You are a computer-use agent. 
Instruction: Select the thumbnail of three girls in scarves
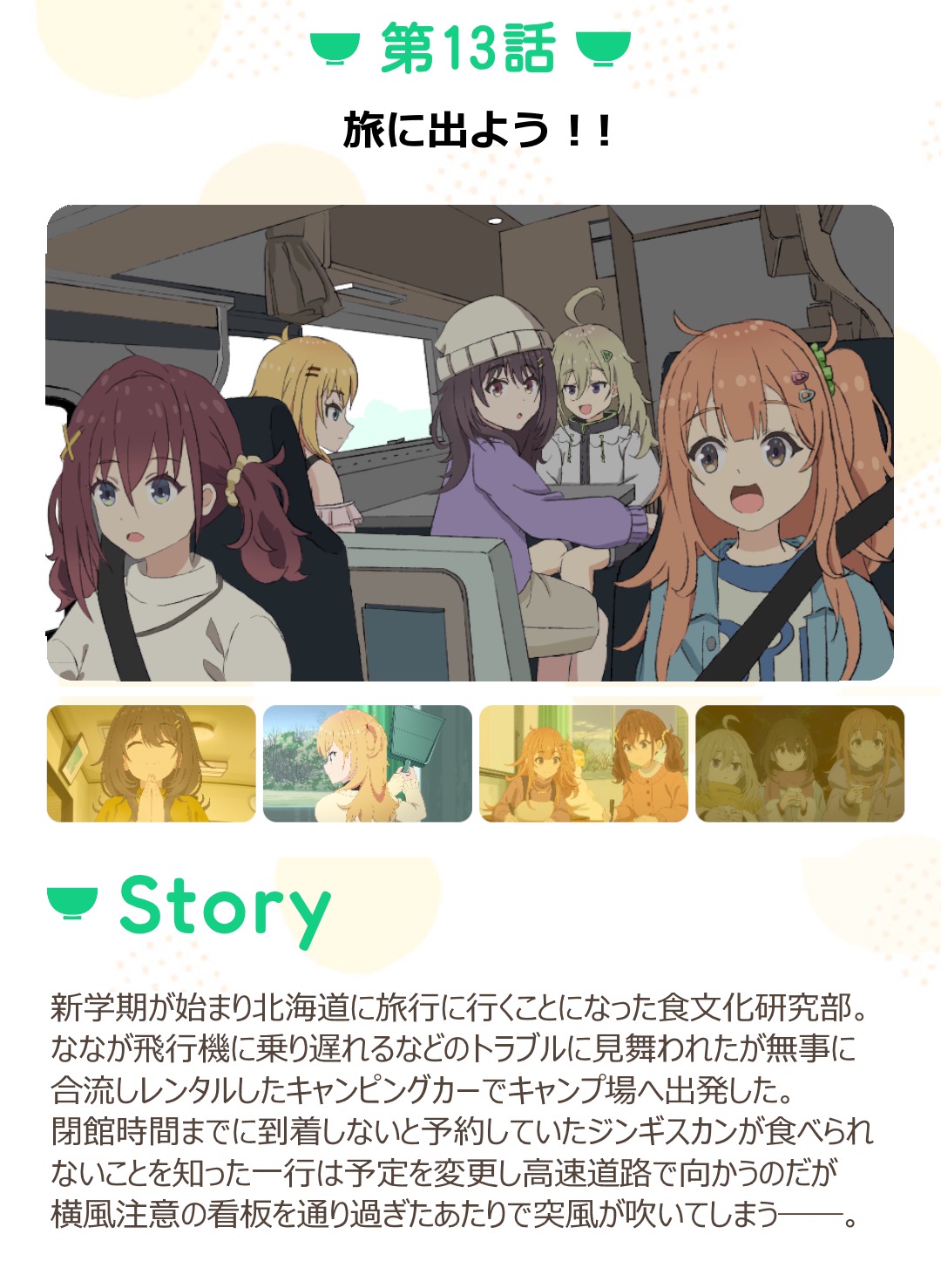pyautogui.click(x=799, y=763)
